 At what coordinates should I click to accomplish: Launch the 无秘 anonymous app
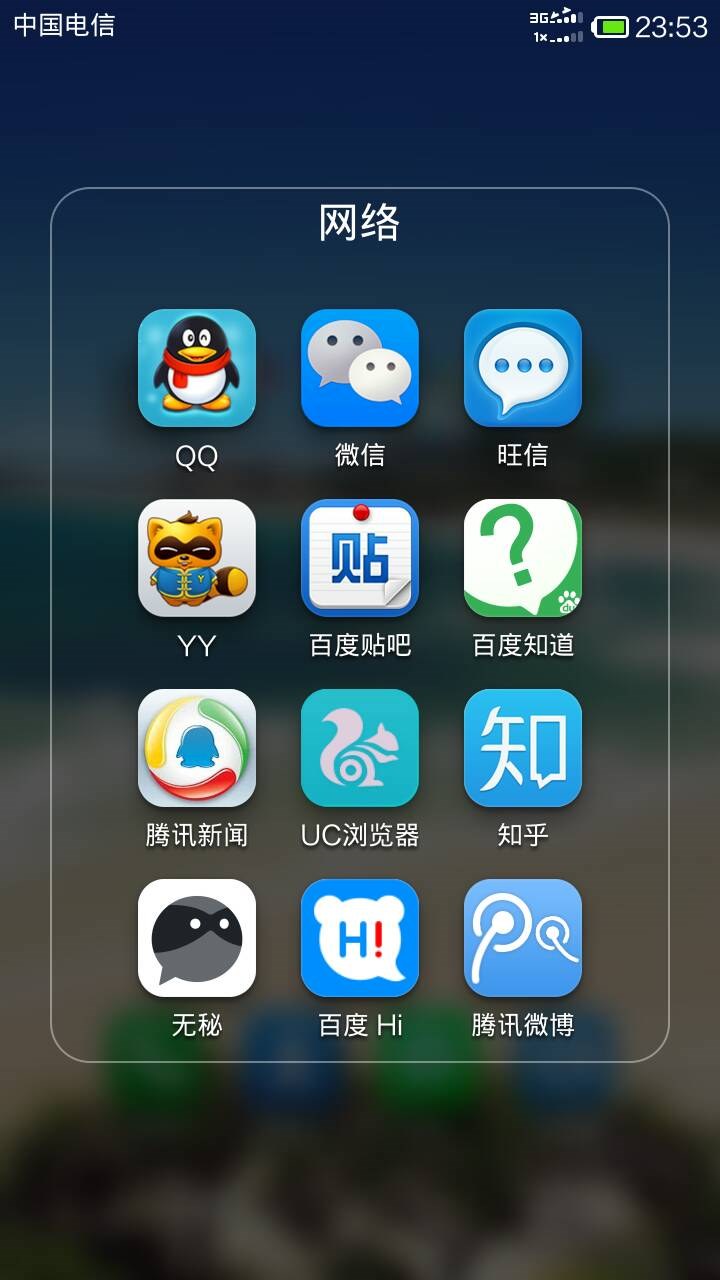[x=197, y=938]
